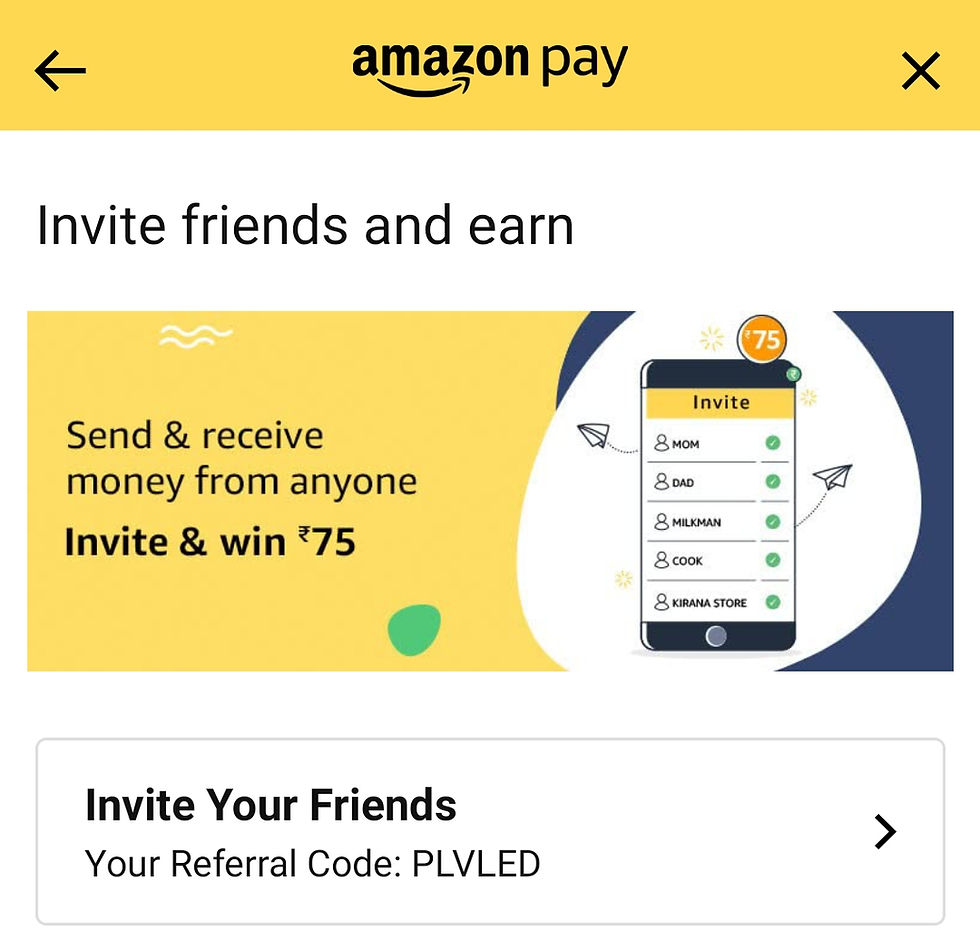Close the Amazon Pay invite page
The width and height of the screenshot is (980, 929).
920,71
